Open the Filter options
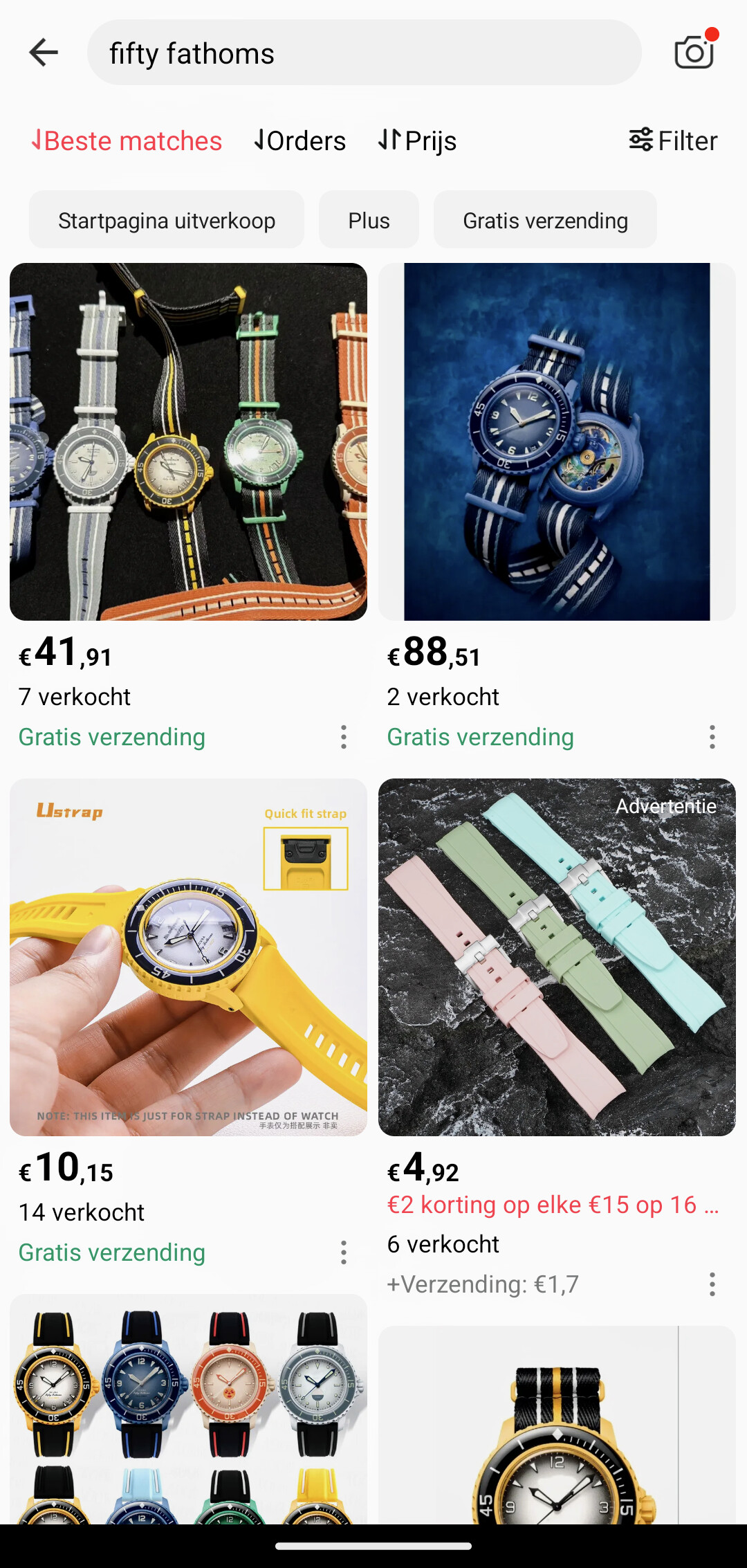Viewport: 747px width, 1568px height. point(672,140)
